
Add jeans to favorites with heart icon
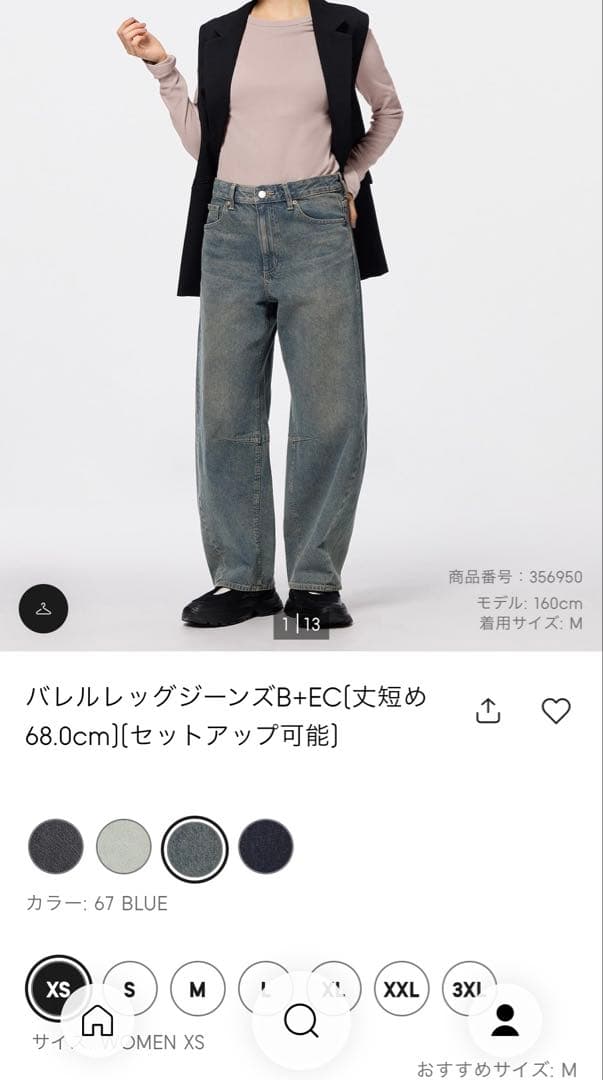click(555, 711)
